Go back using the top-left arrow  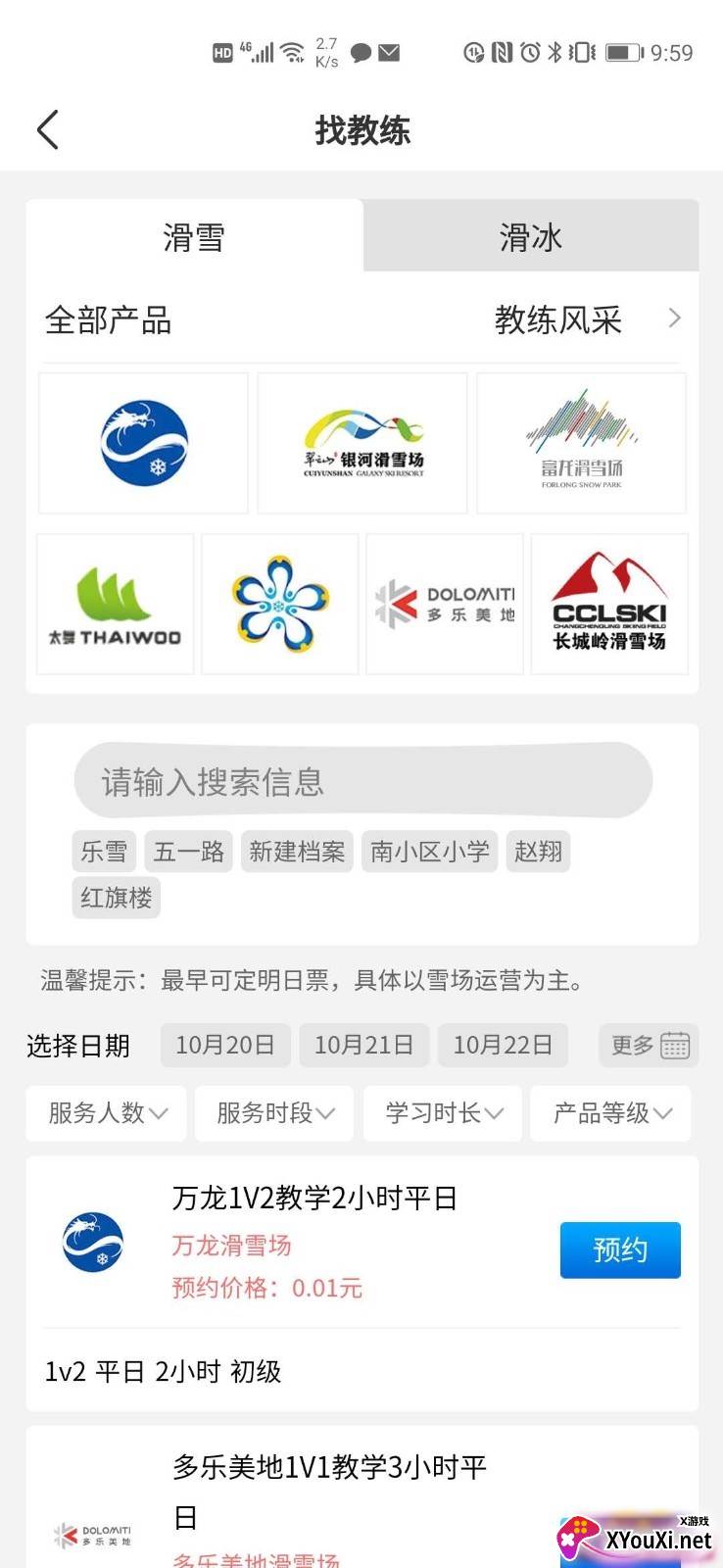pyautogui.click(x=48, y=129)
